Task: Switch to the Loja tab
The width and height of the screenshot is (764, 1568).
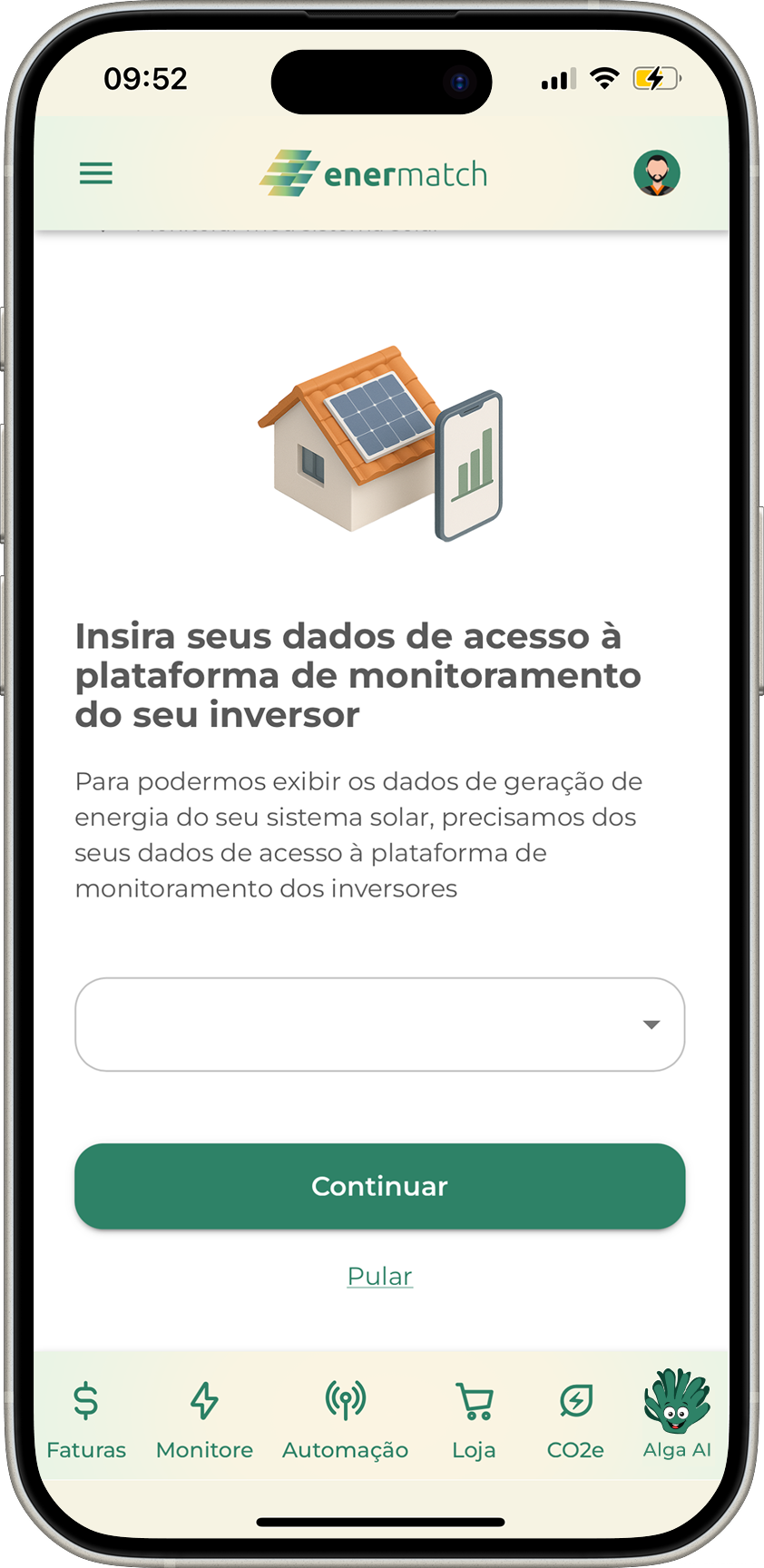Action: [474, 1419]
